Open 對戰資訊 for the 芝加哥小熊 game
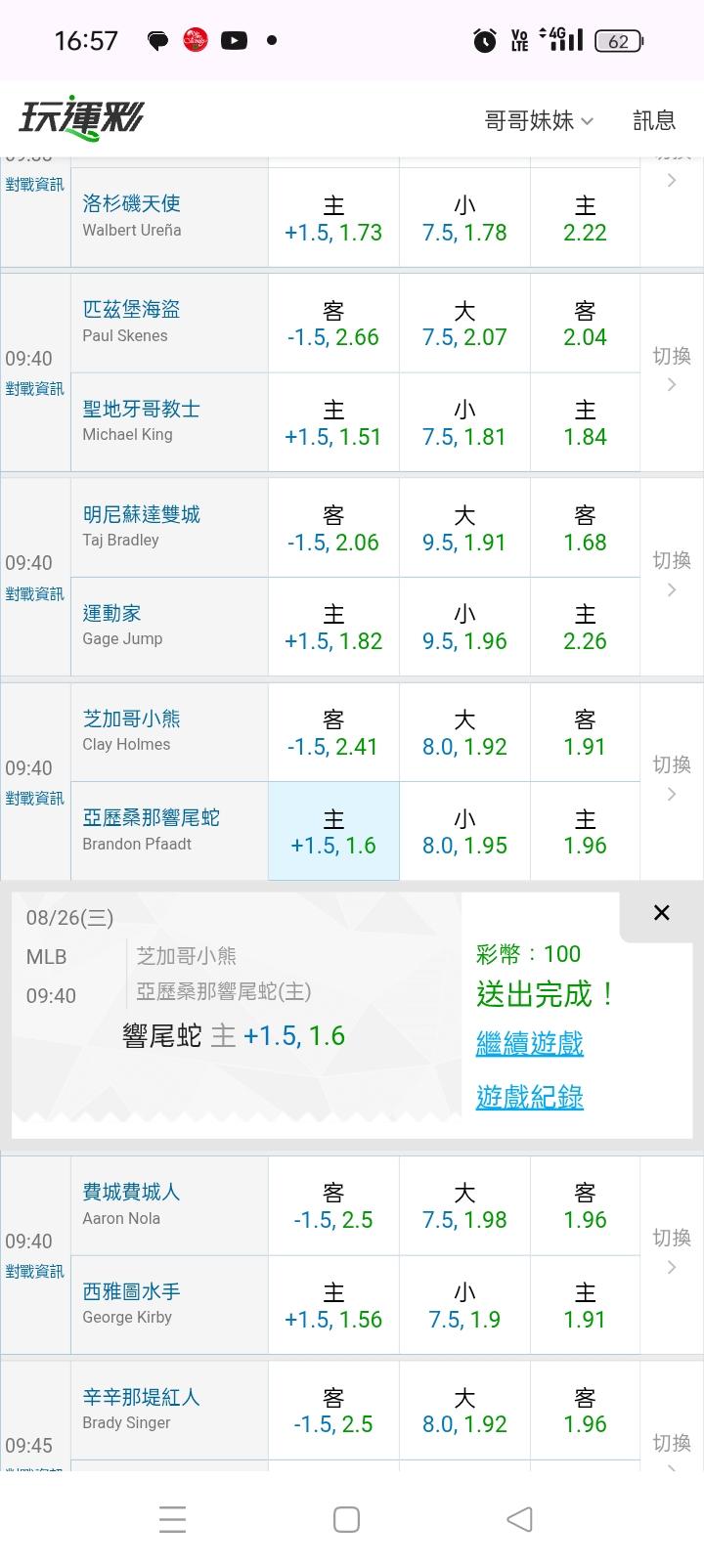704x1568 pixels. click(x=35, y=798)
